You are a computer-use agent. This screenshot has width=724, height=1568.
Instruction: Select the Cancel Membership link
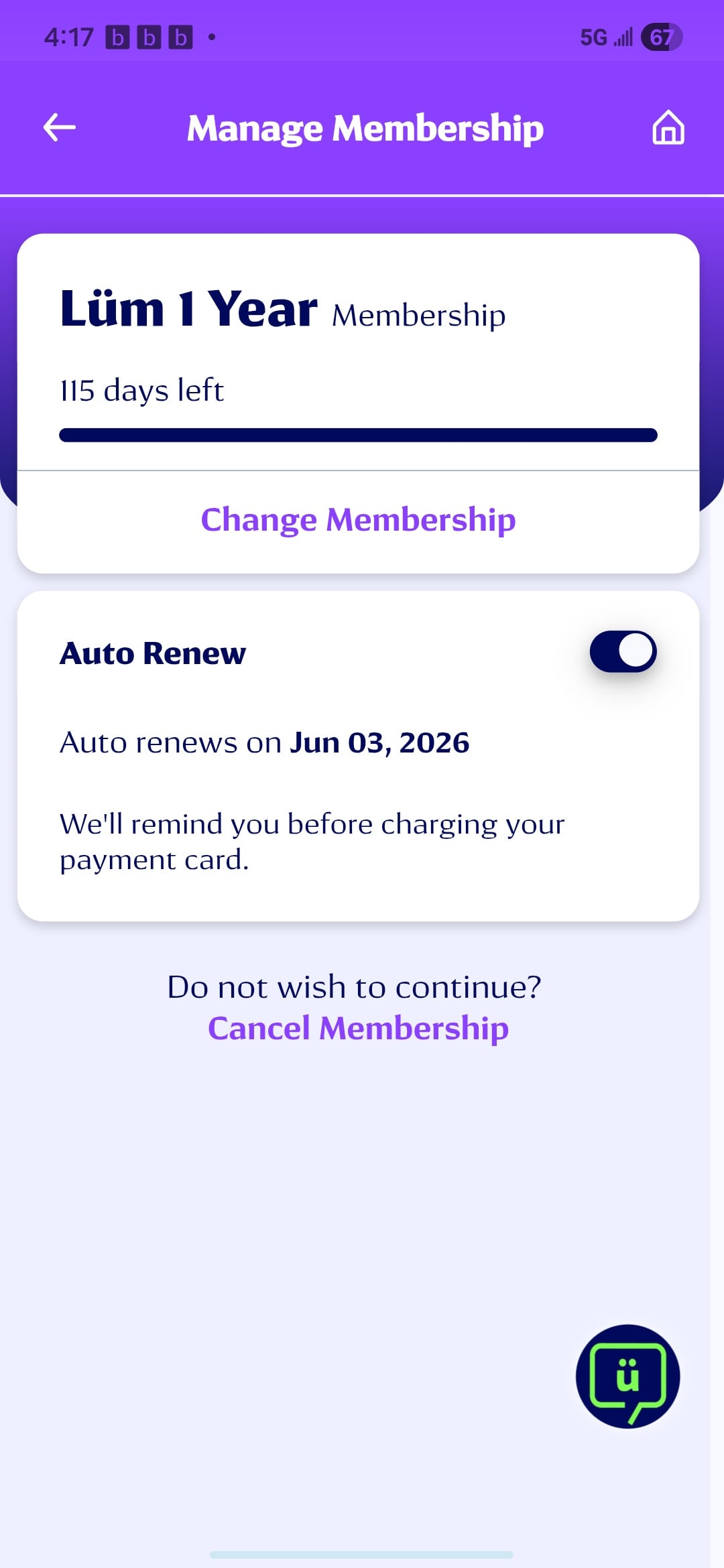click(358, 1028)
